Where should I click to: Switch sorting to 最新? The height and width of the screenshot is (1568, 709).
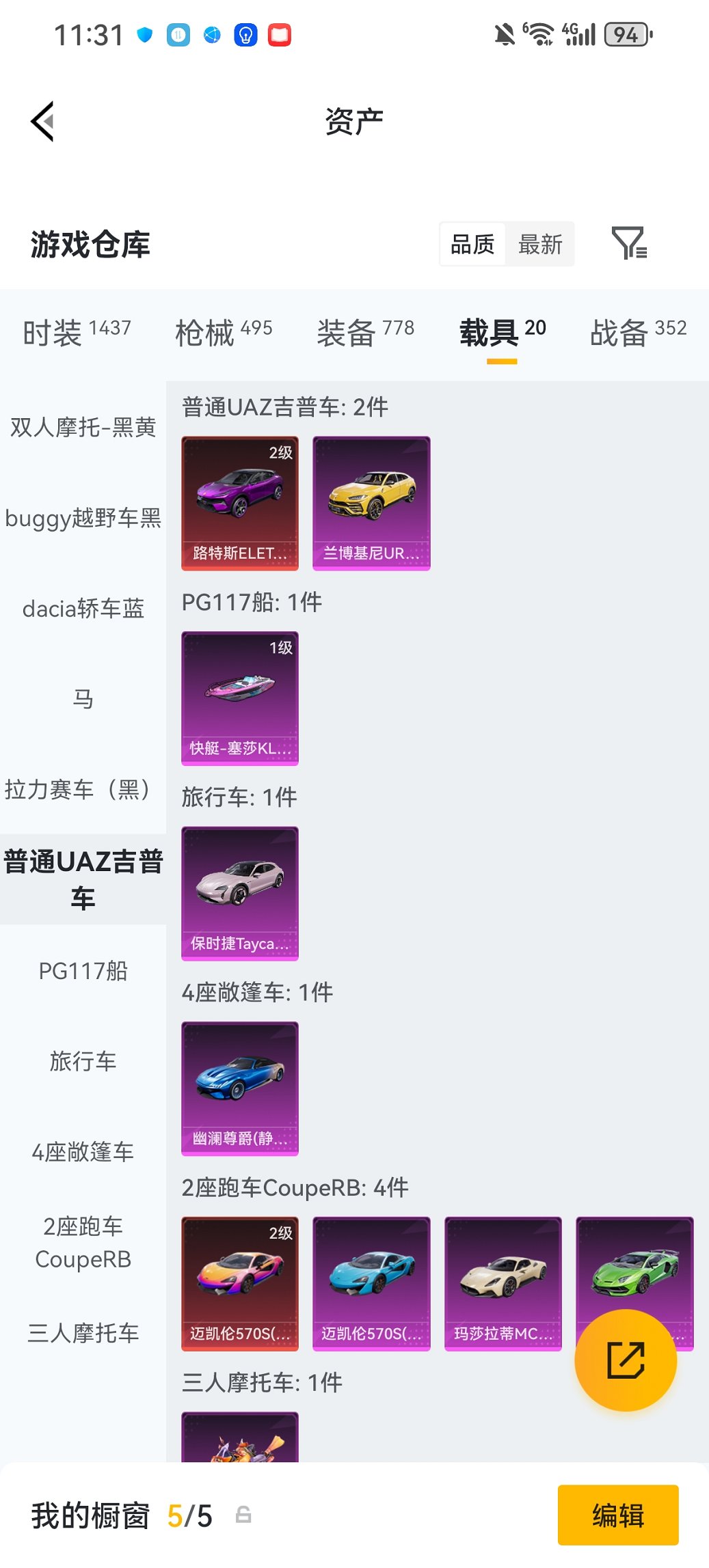point(540,244)
